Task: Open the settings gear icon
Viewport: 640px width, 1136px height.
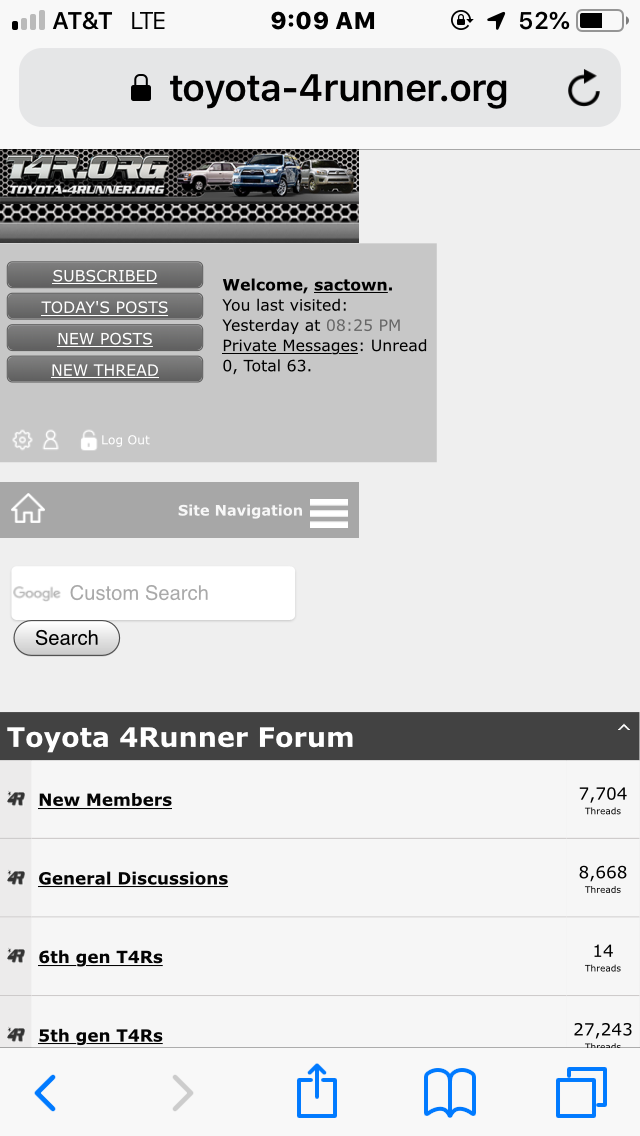Action: tap(22, 440)
